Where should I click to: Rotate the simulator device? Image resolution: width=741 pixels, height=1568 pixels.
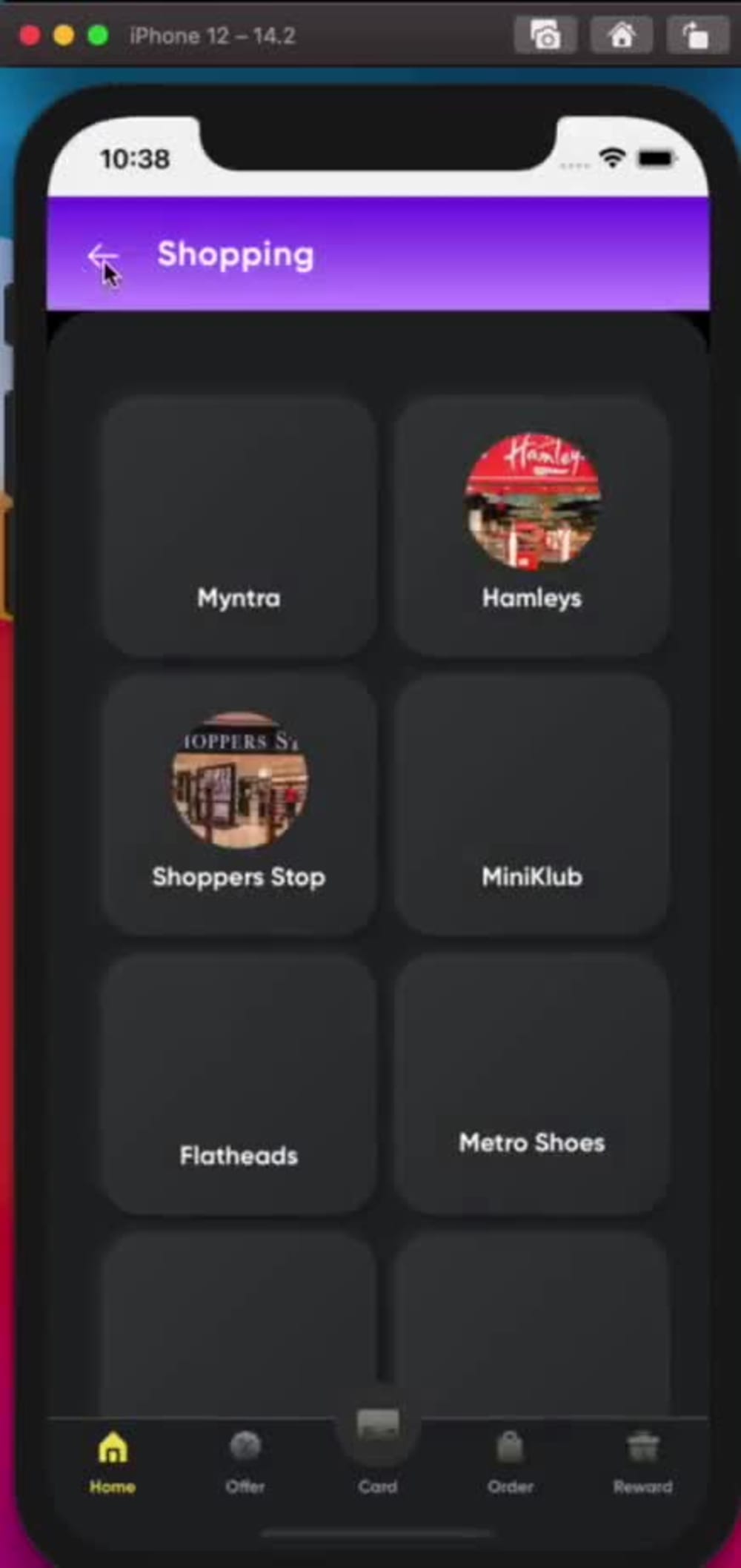click(697, 35)
